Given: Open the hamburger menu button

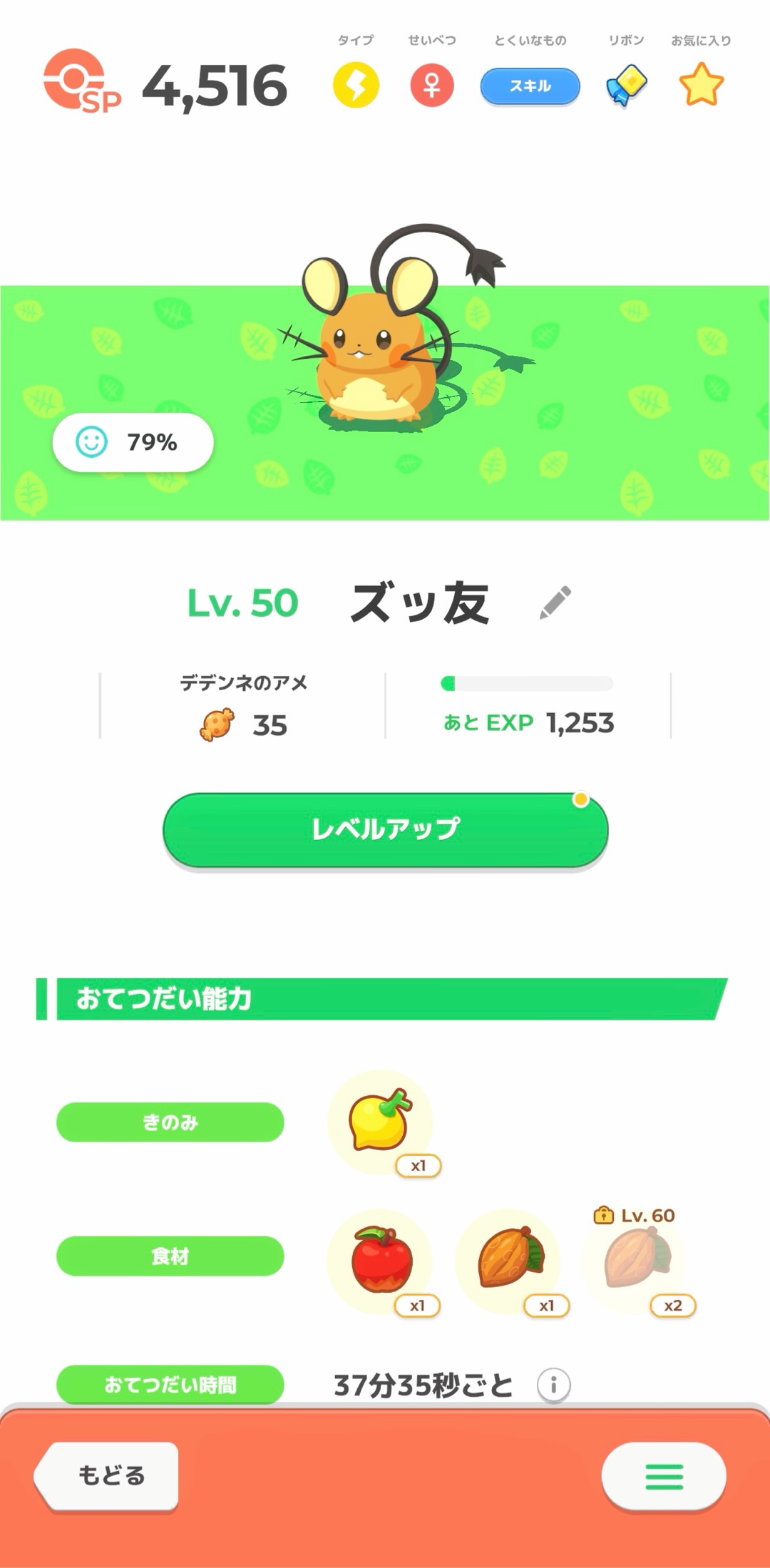Looking at the screenshot, I should tap(664, 1476).
